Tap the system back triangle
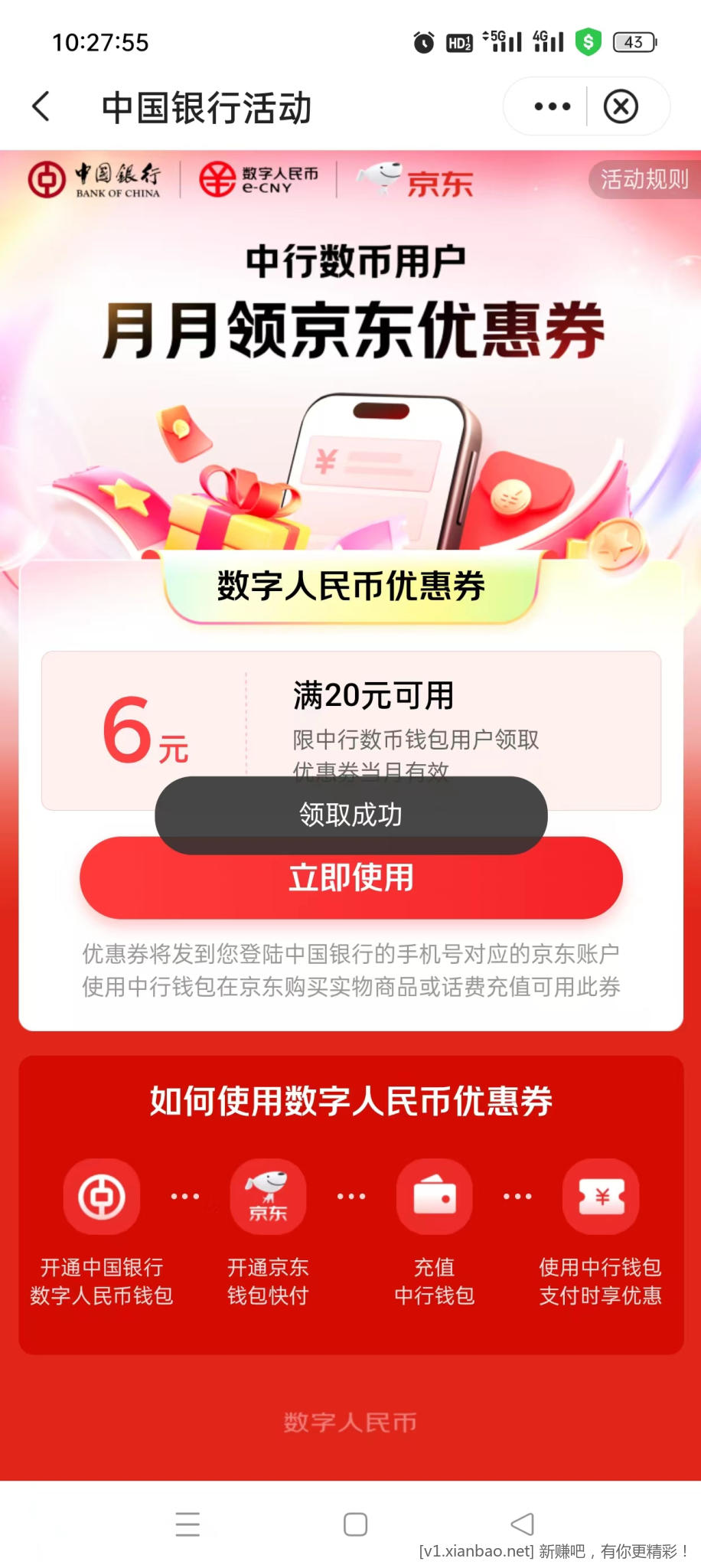Viewport: 701px width, 1568px height. pyautogui.click(x=522, y=1524)
